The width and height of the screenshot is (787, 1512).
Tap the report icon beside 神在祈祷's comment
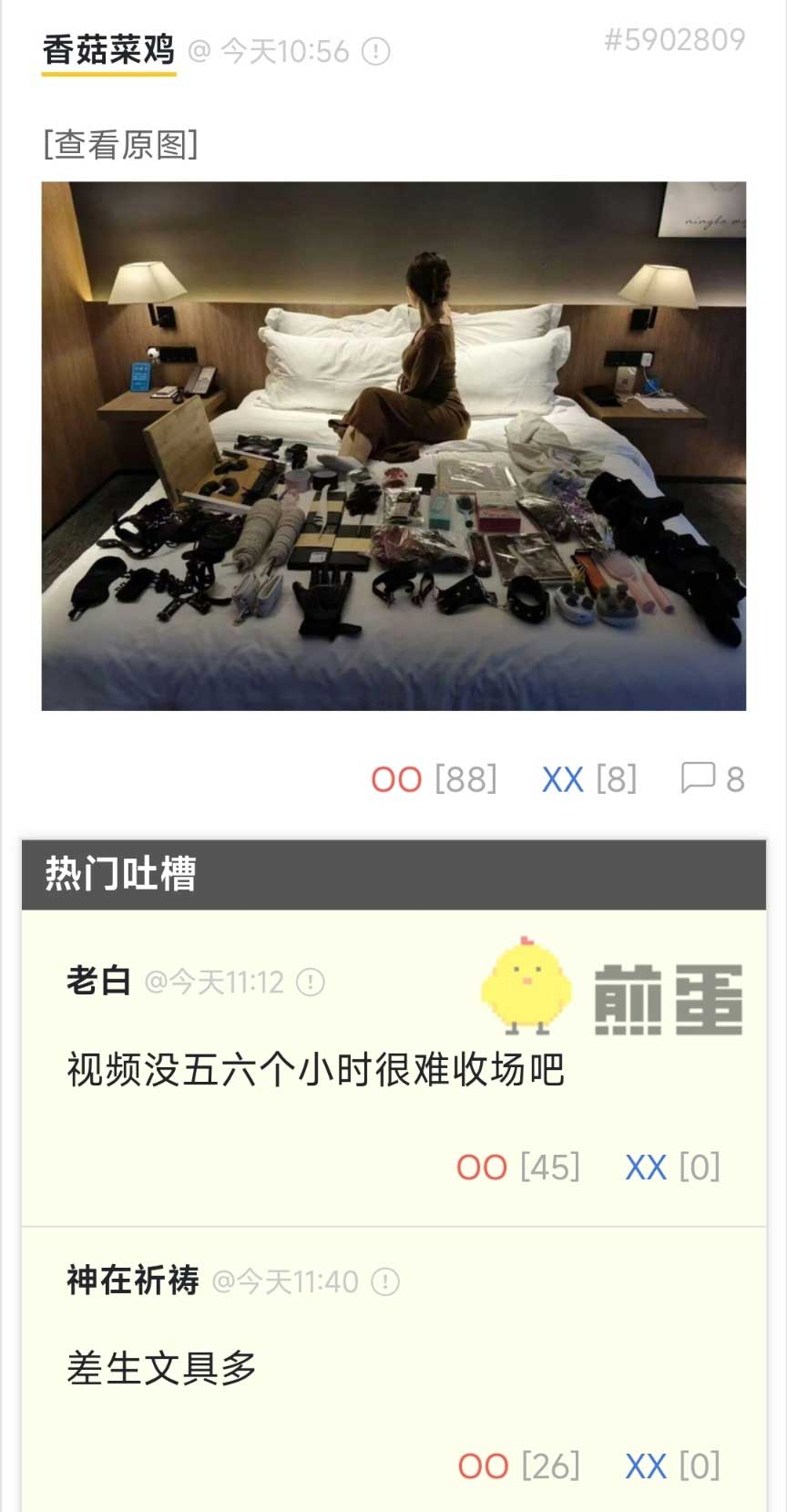tap(385, 1282)
